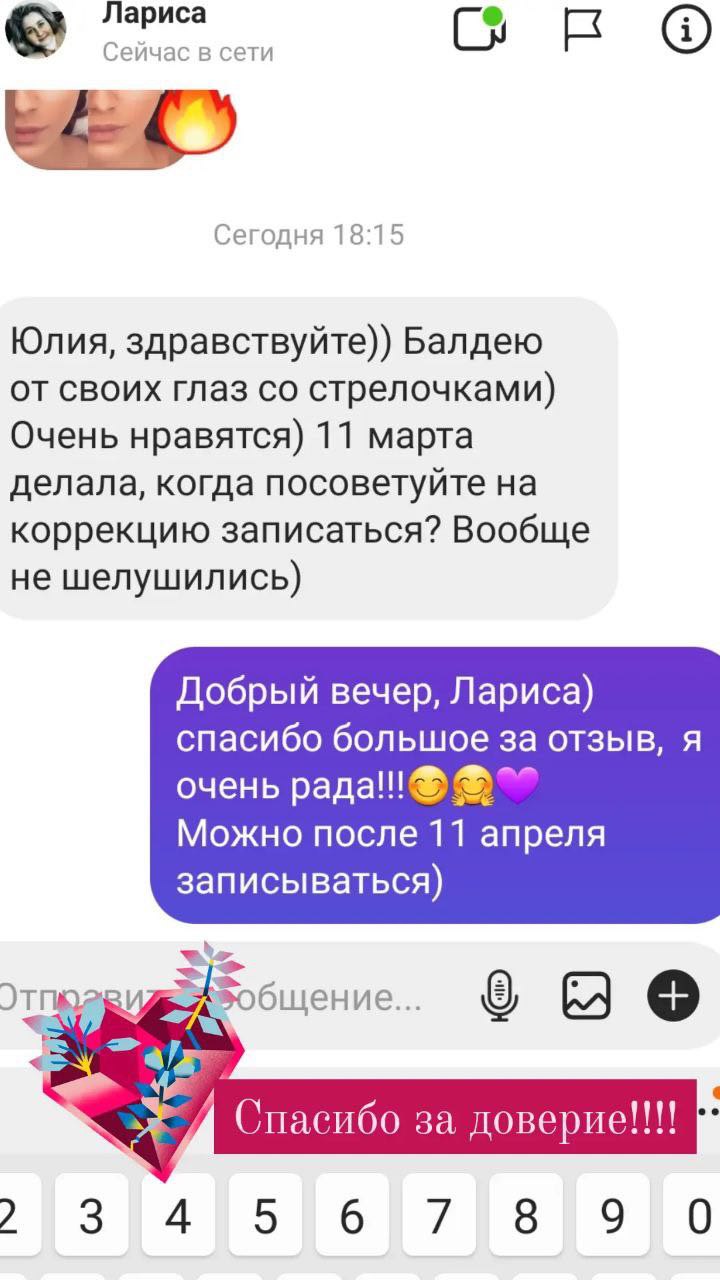Open the gallery image picker icon
720x1280 pixels.
(586, 996)
